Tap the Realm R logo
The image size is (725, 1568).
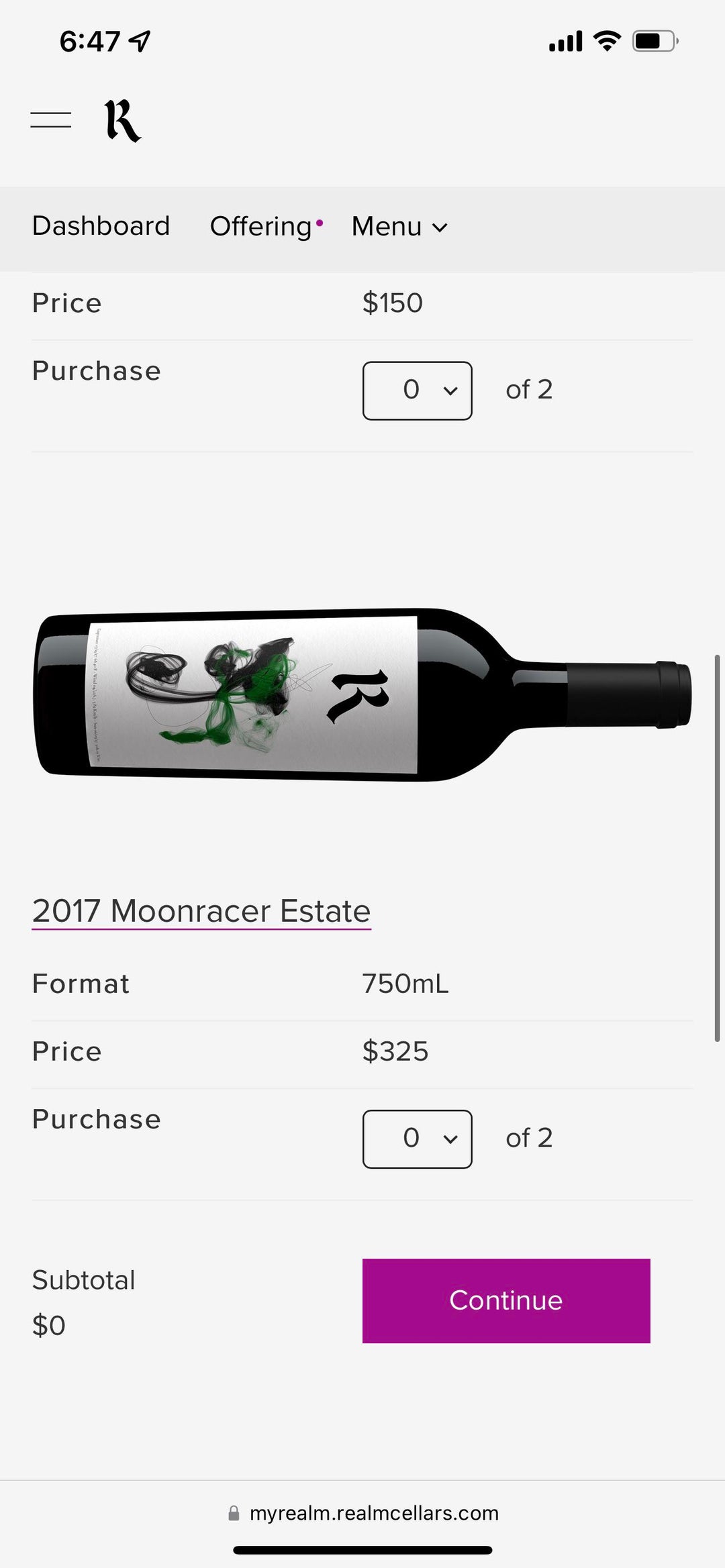[x=123, y=121]
